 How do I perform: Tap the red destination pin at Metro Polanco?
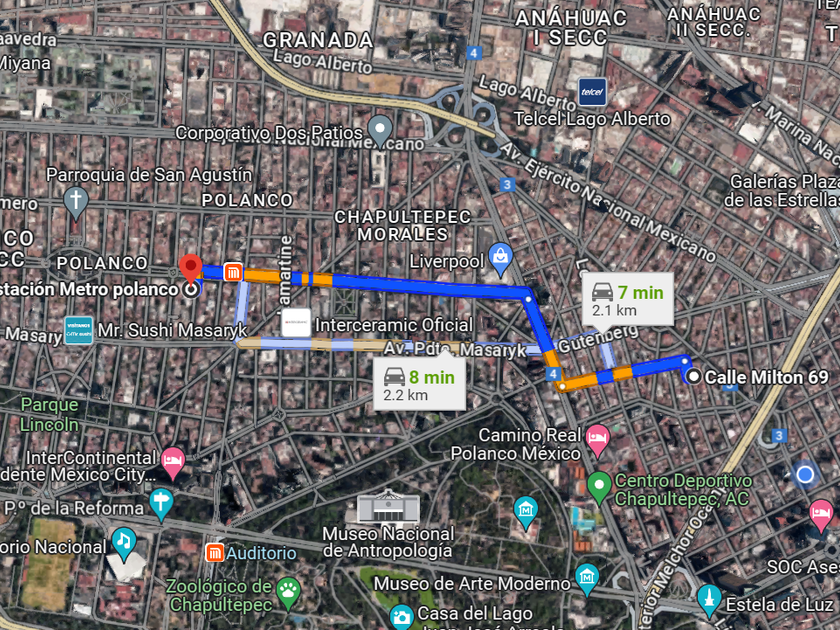pyautogui.click(x=190, y=268)
